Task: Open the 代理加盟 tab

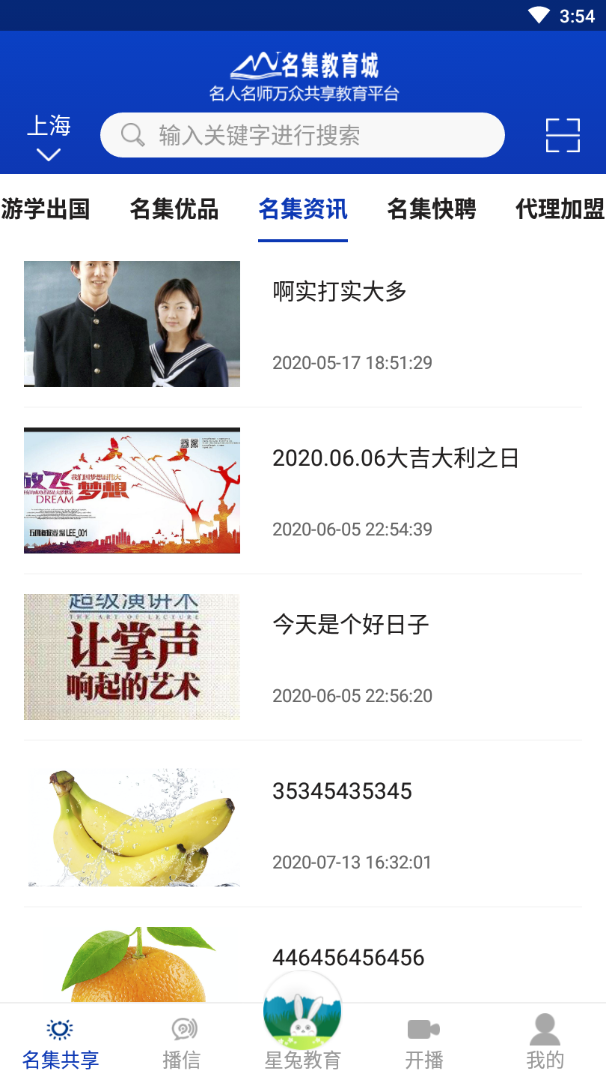Action: coord(560,209)
